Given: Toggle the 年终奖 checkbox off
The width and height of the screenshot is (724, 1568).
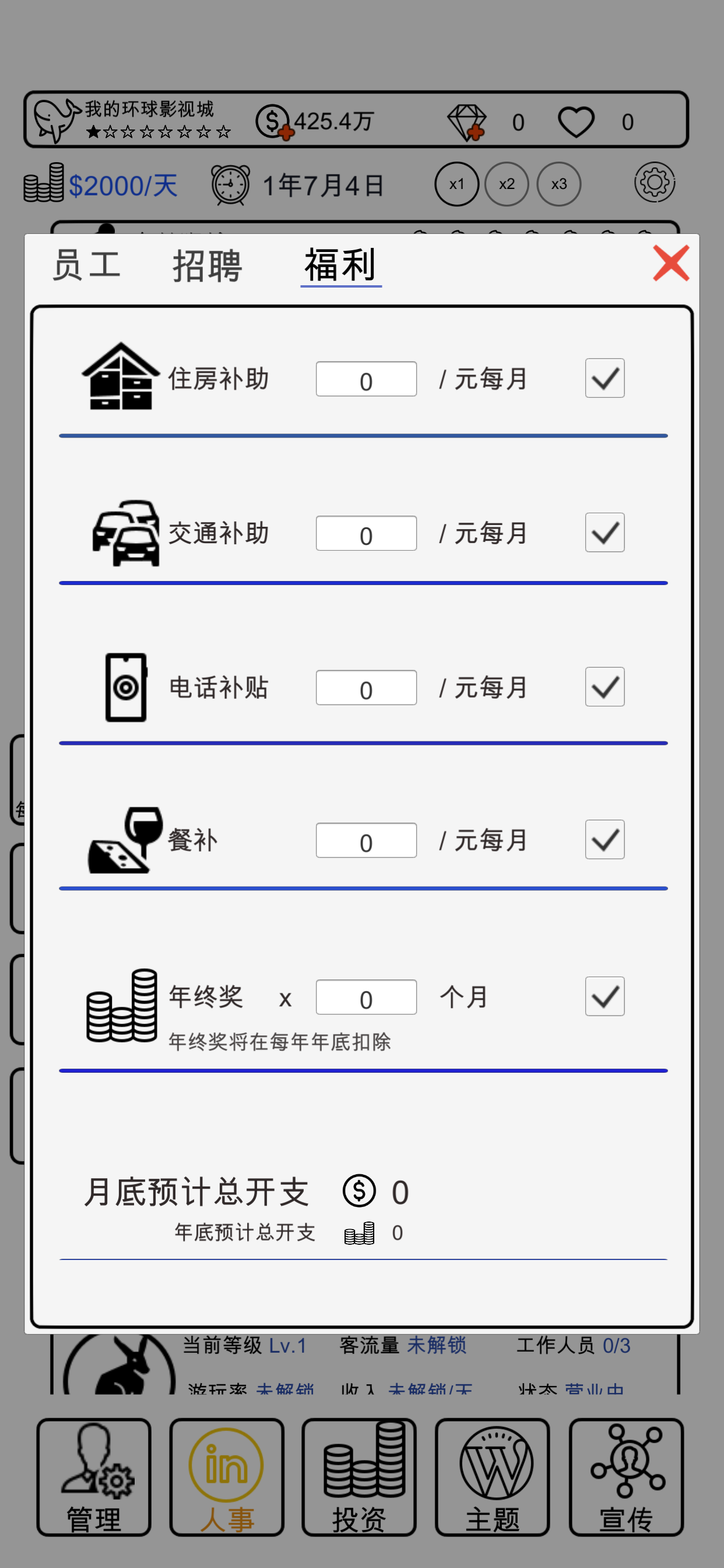Looking at the screenshot, I should [x=604, y=995].
